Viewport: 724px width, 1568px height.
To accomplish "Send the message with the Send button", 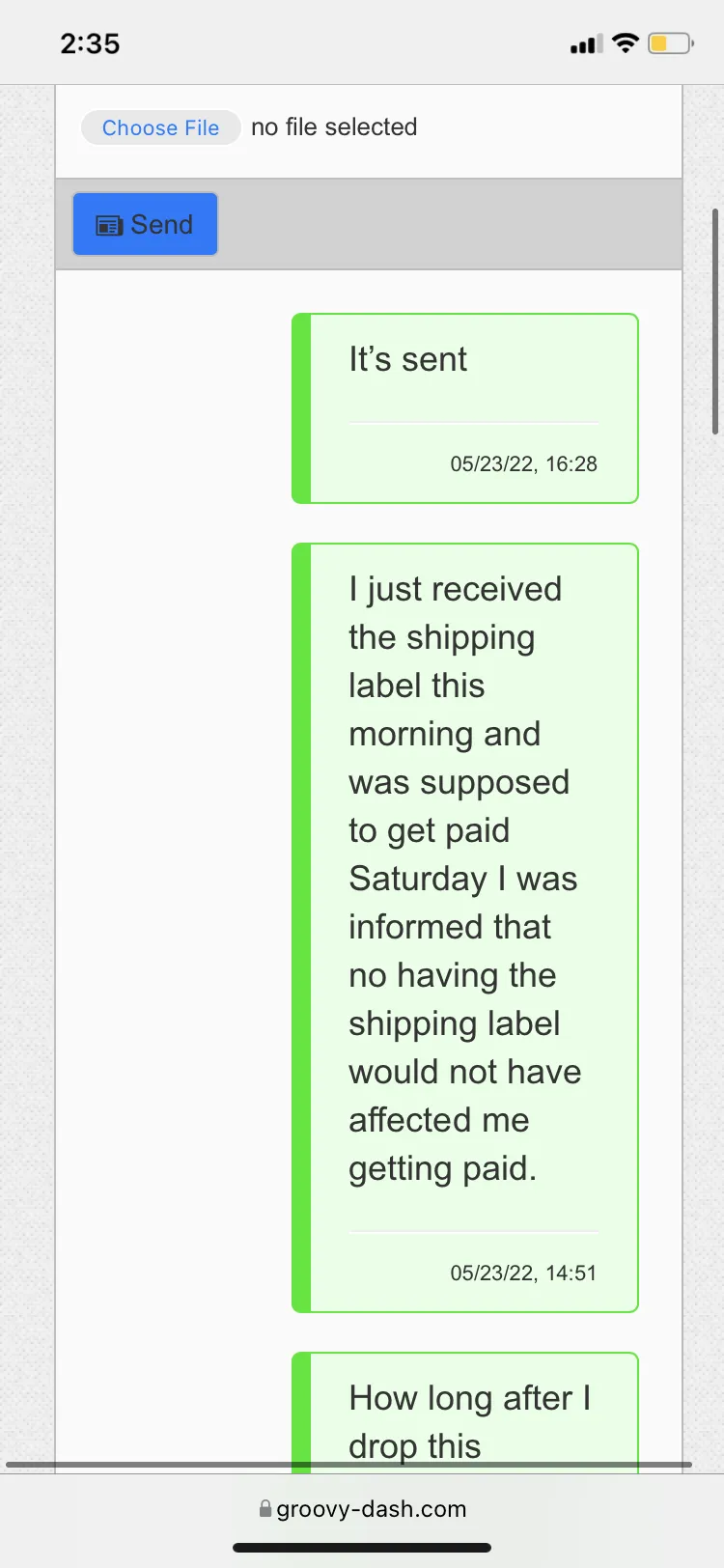I will click(146, 224).
